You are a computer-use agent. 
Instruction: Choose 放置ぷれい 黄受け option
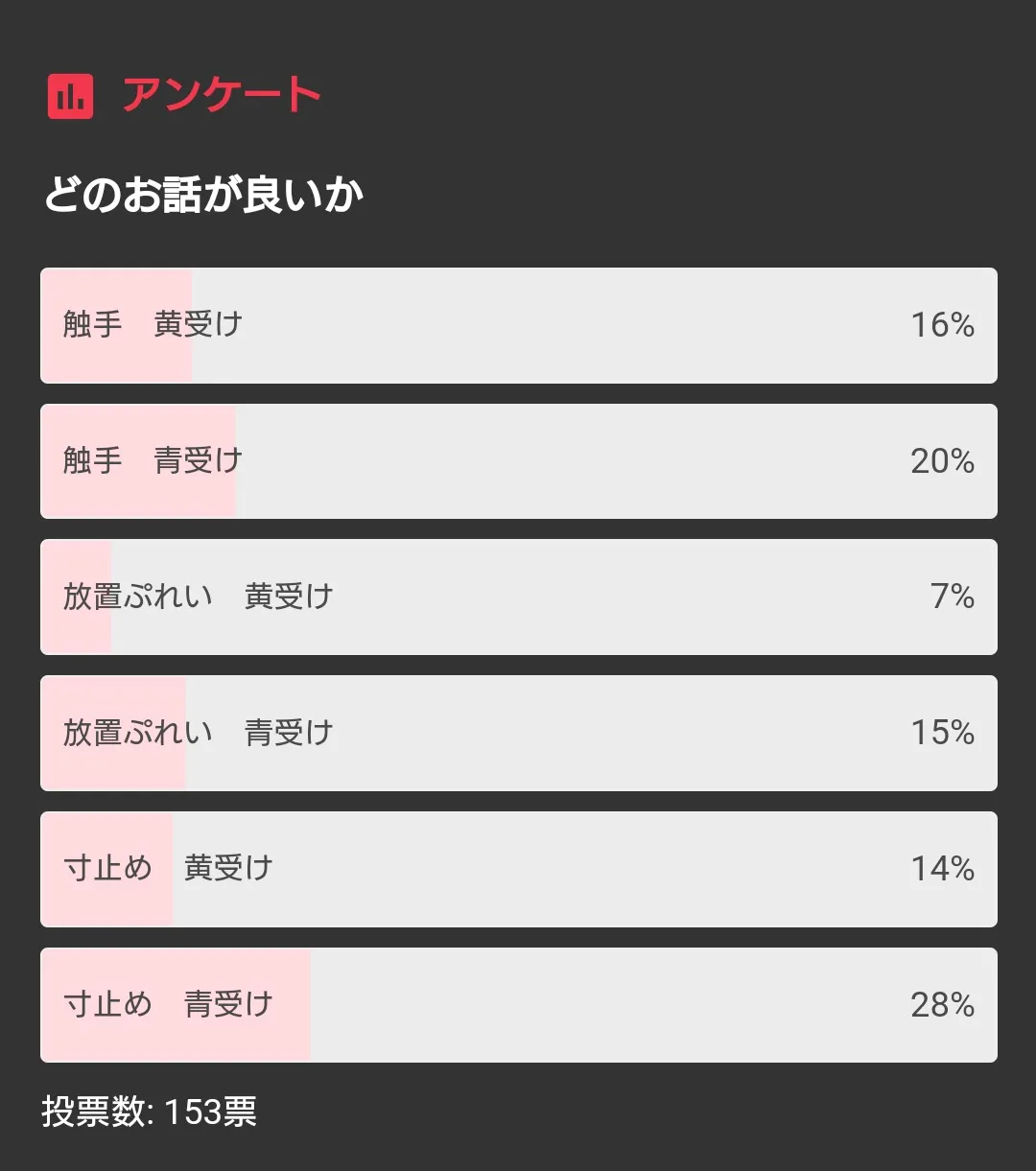point(518,597)
